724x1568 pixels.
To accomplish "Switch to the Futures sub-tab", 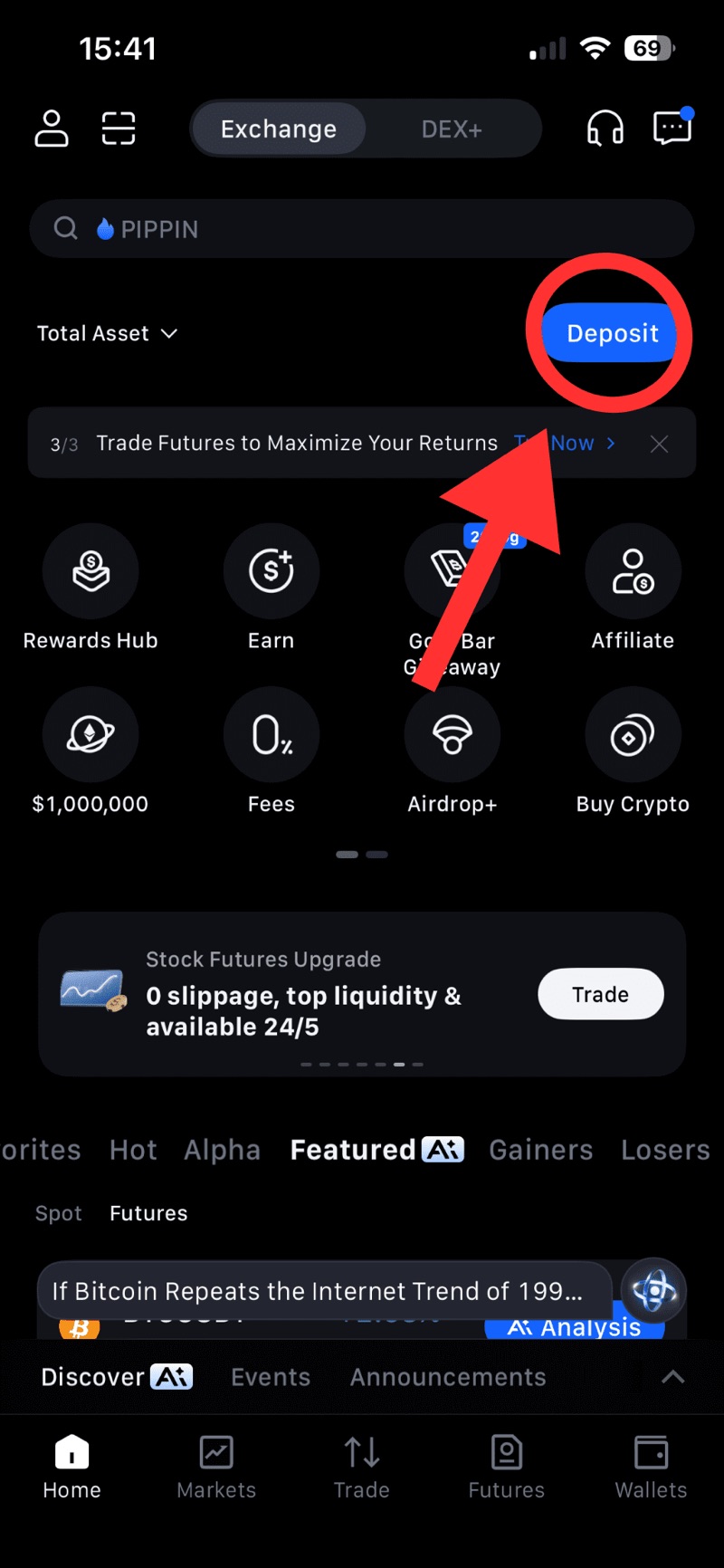I will (148, 1213).
